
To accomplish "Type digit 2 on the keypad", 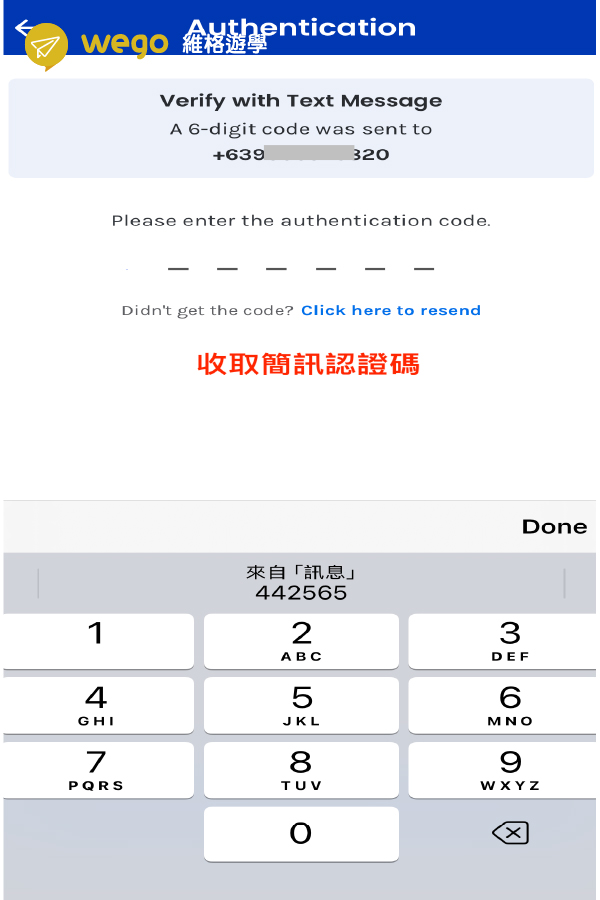I will [x=301, y=641].
